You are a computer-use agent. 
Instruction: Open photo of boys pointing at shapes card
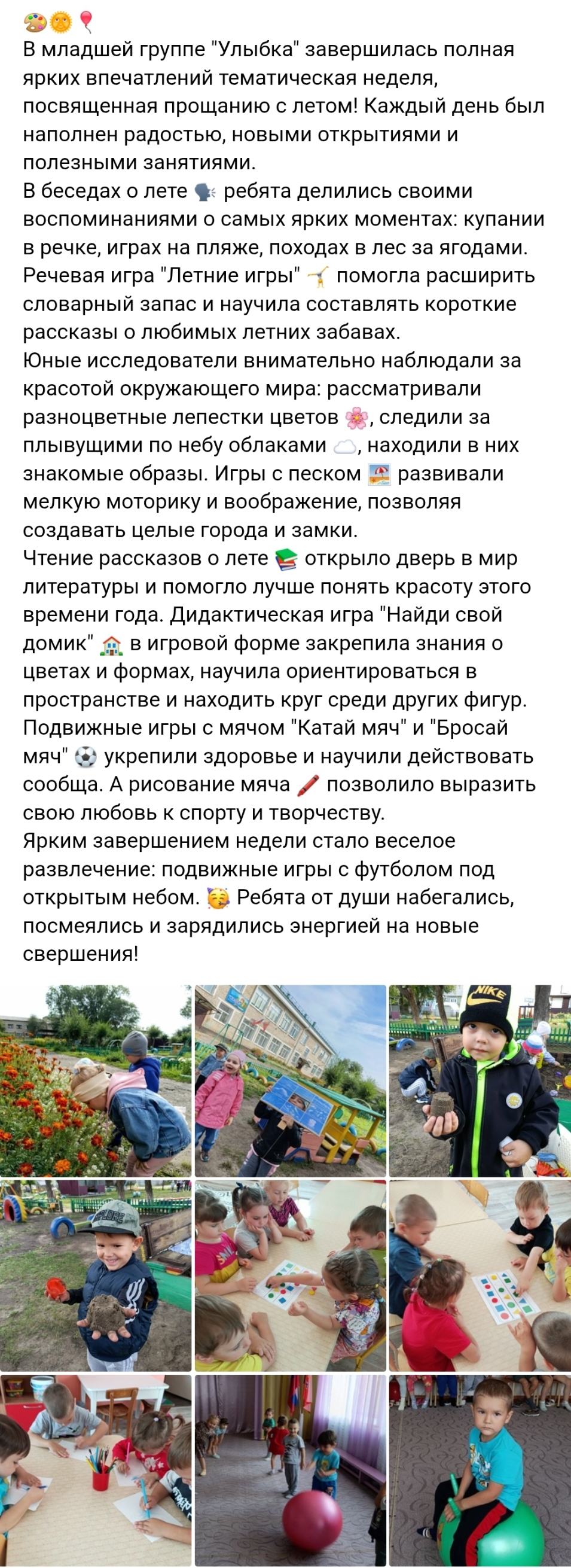click(479, 1275)
